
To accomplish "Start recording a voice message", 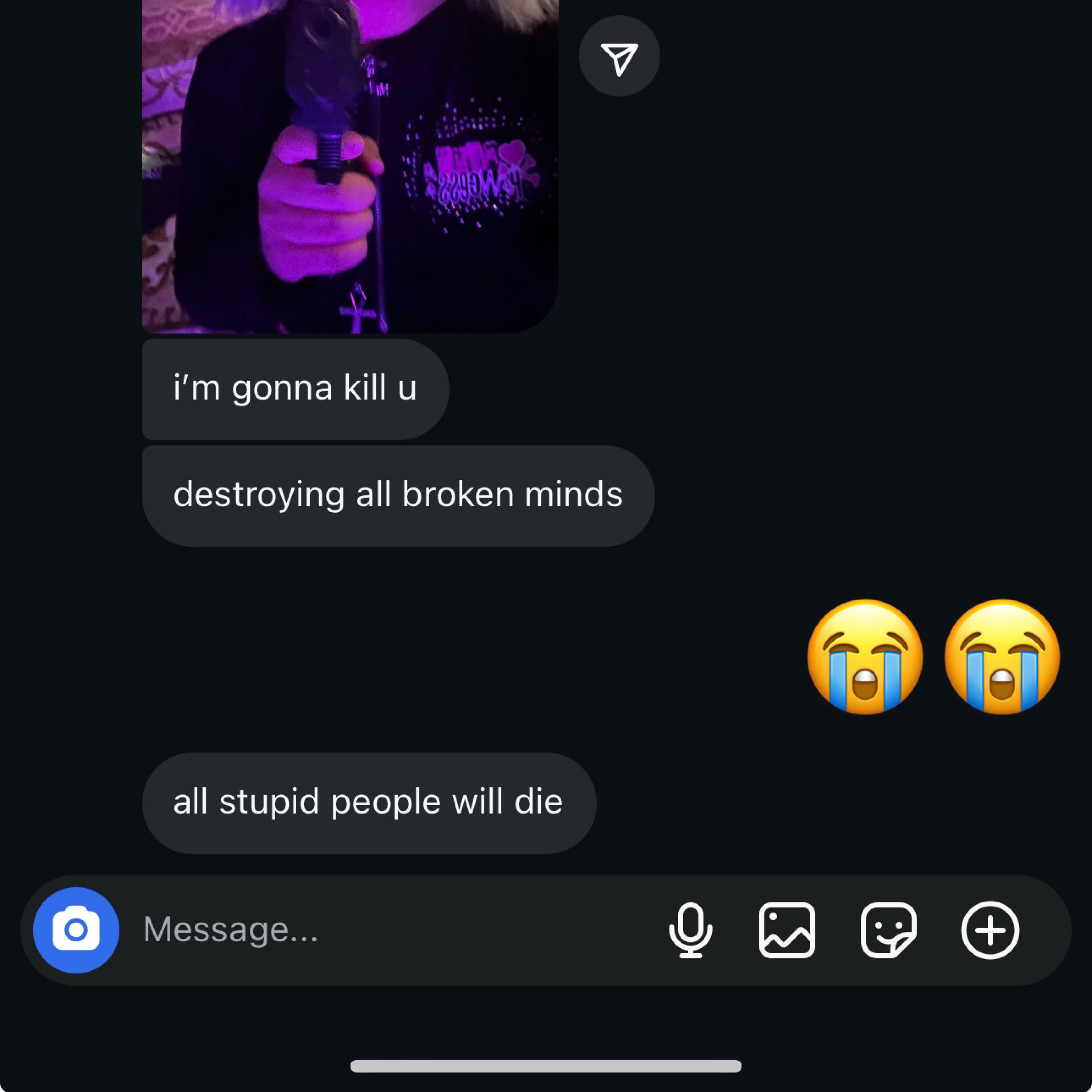I will [x=690, y=930].
